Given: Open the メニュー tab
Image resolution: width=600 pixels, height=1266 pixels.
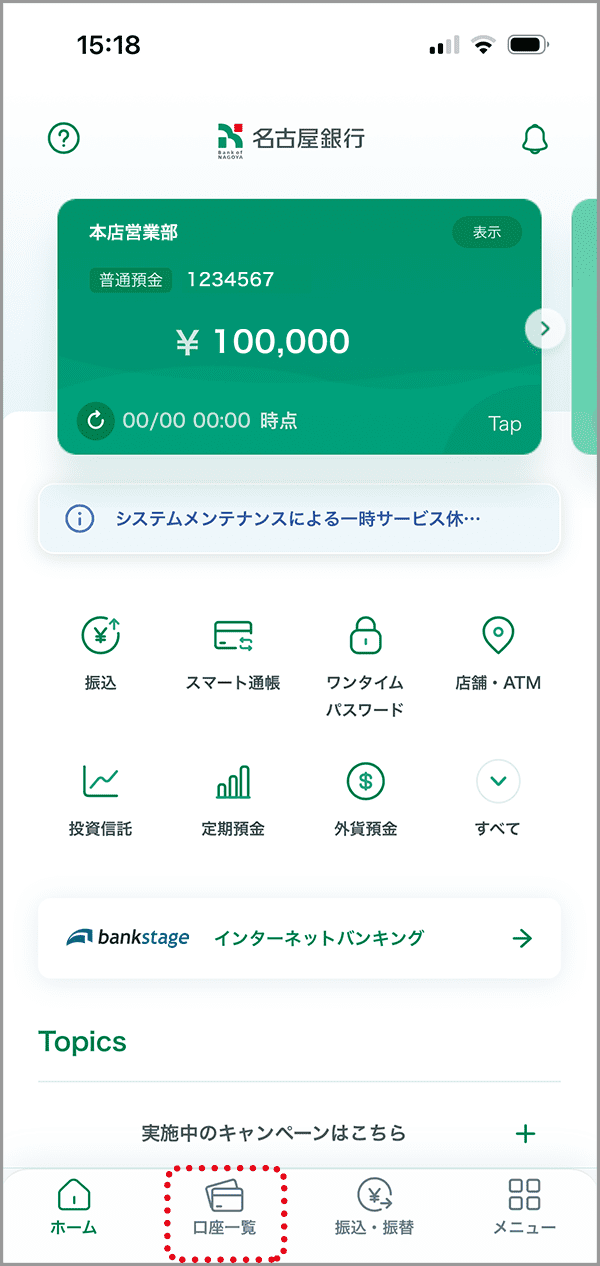Looking at the screenshot, I should [524, 1207].
